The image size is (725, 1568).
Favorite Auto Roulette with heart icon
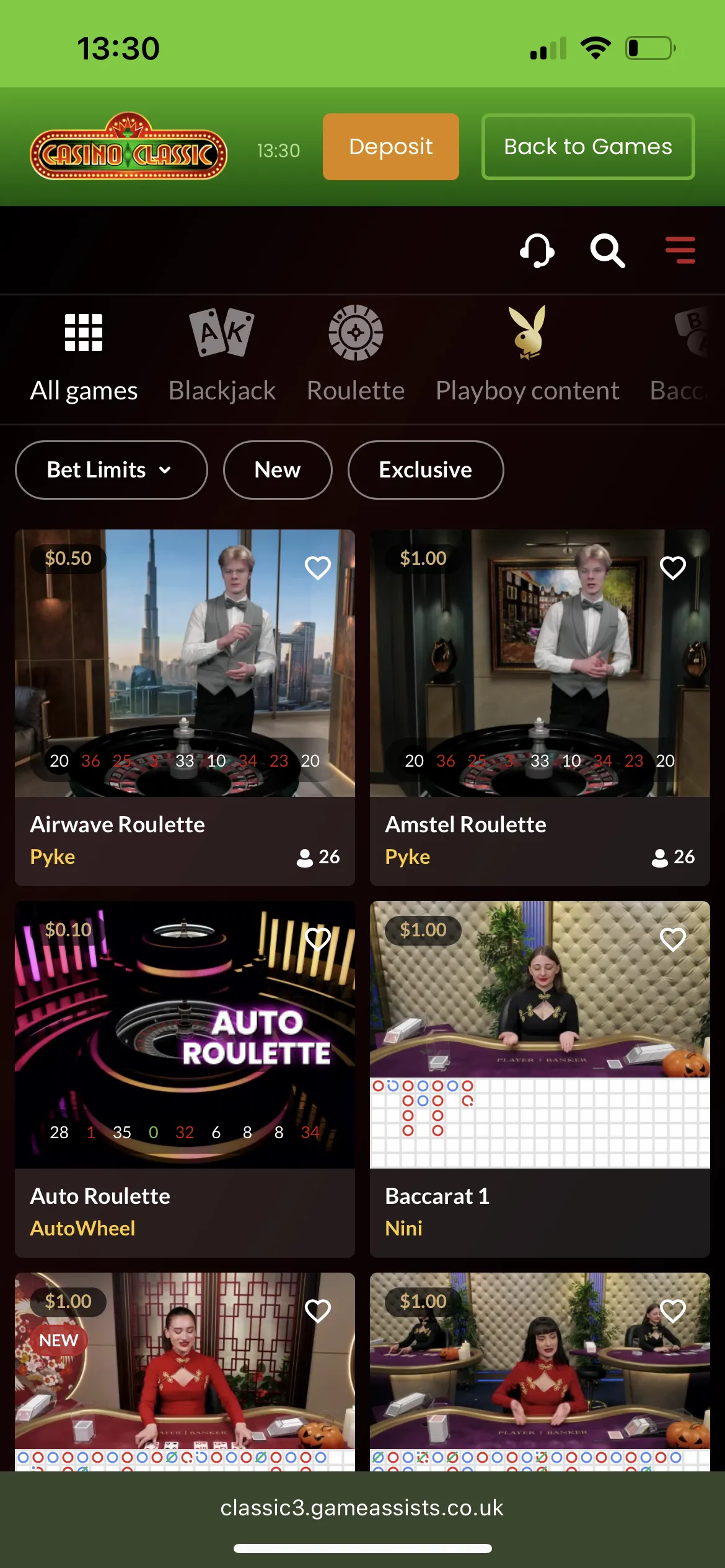pos(318,939)
